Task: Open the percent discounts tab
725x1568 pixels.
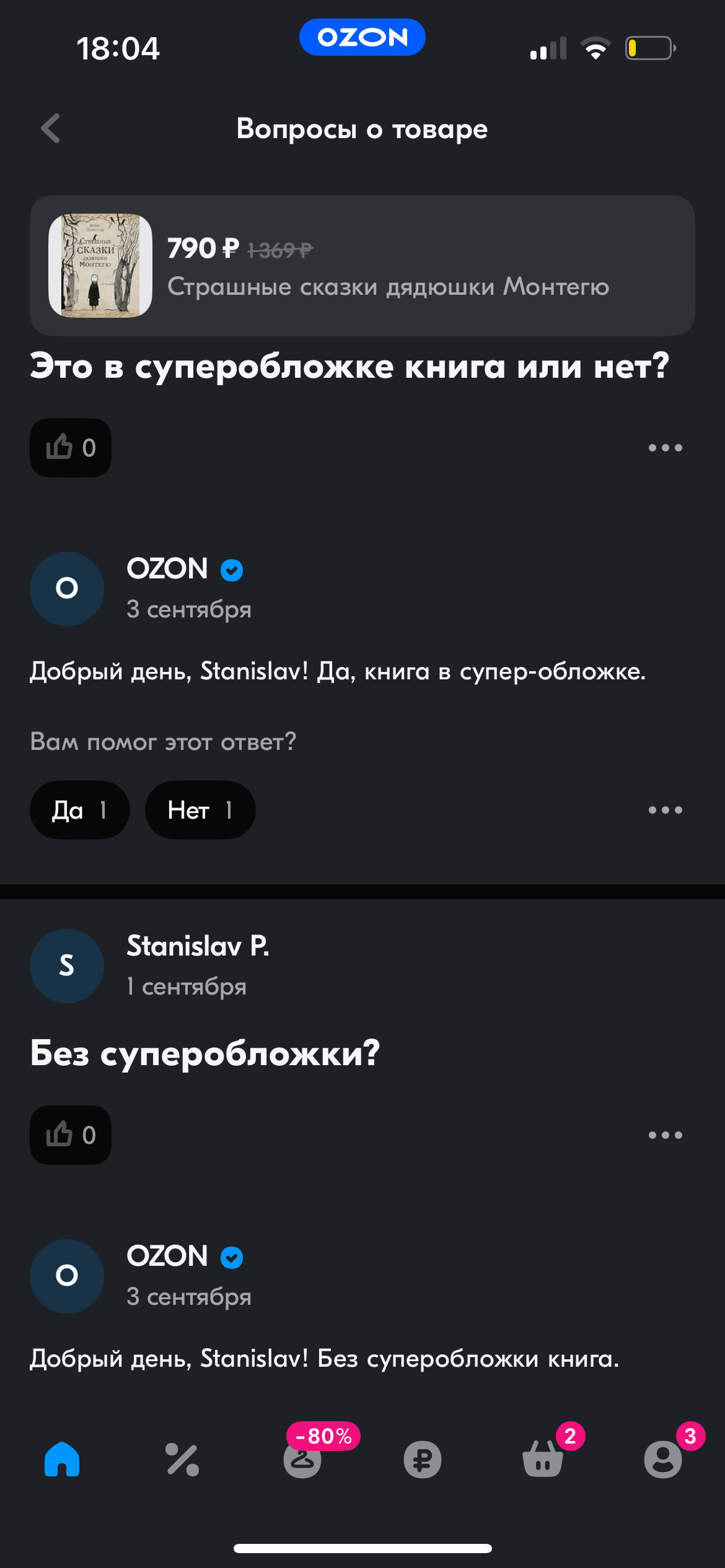Action: coord(182,1459)
